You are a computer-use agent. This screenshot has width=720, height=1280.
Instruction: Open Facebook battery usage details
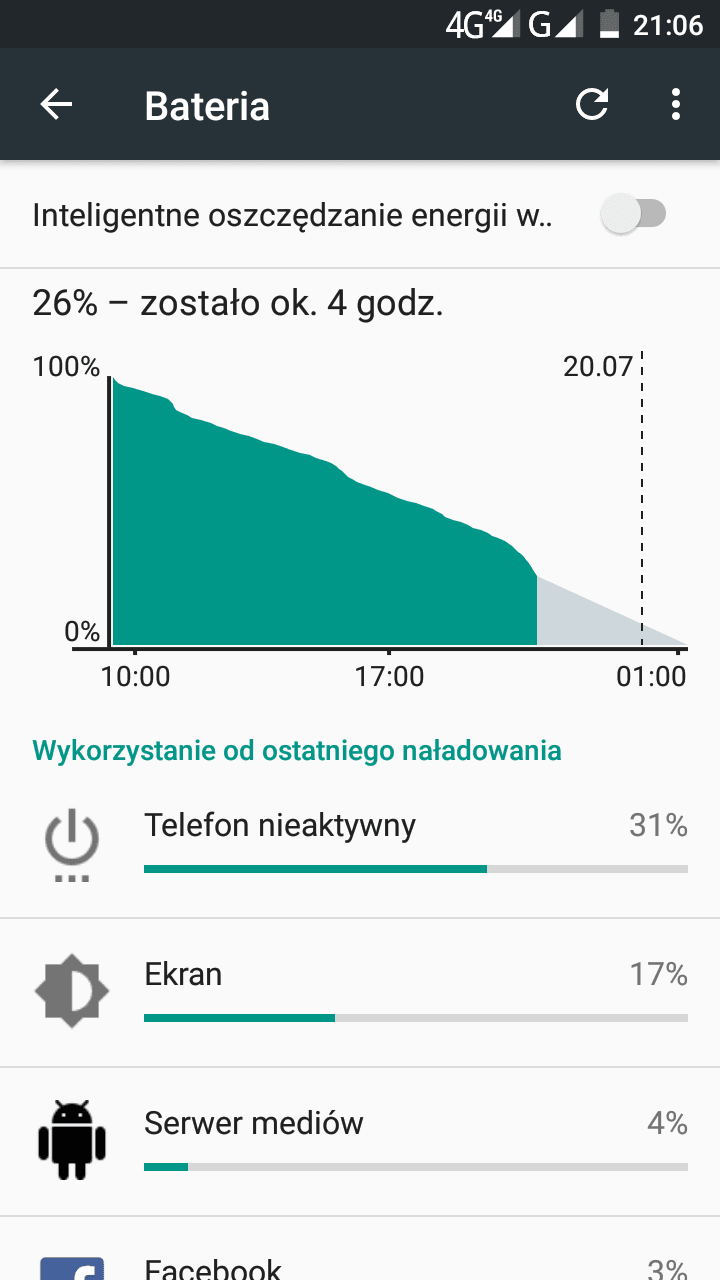tap(360, 1249)
